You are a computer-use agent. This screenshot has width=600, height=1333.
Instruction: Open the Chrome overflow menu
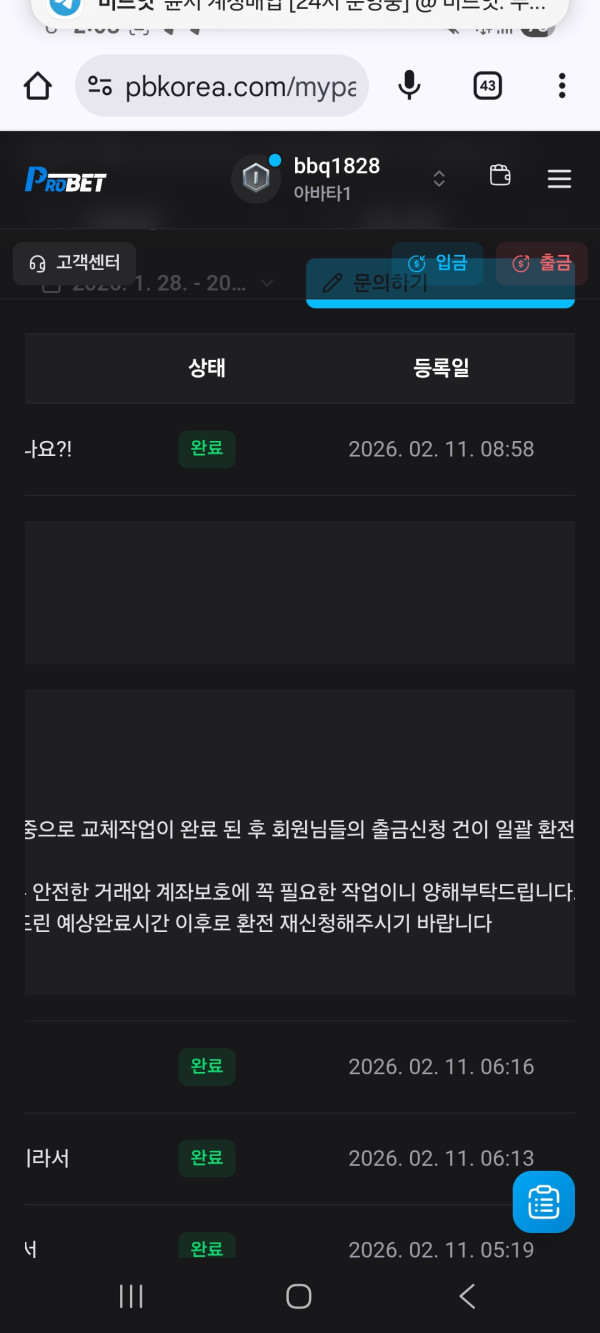562,87
